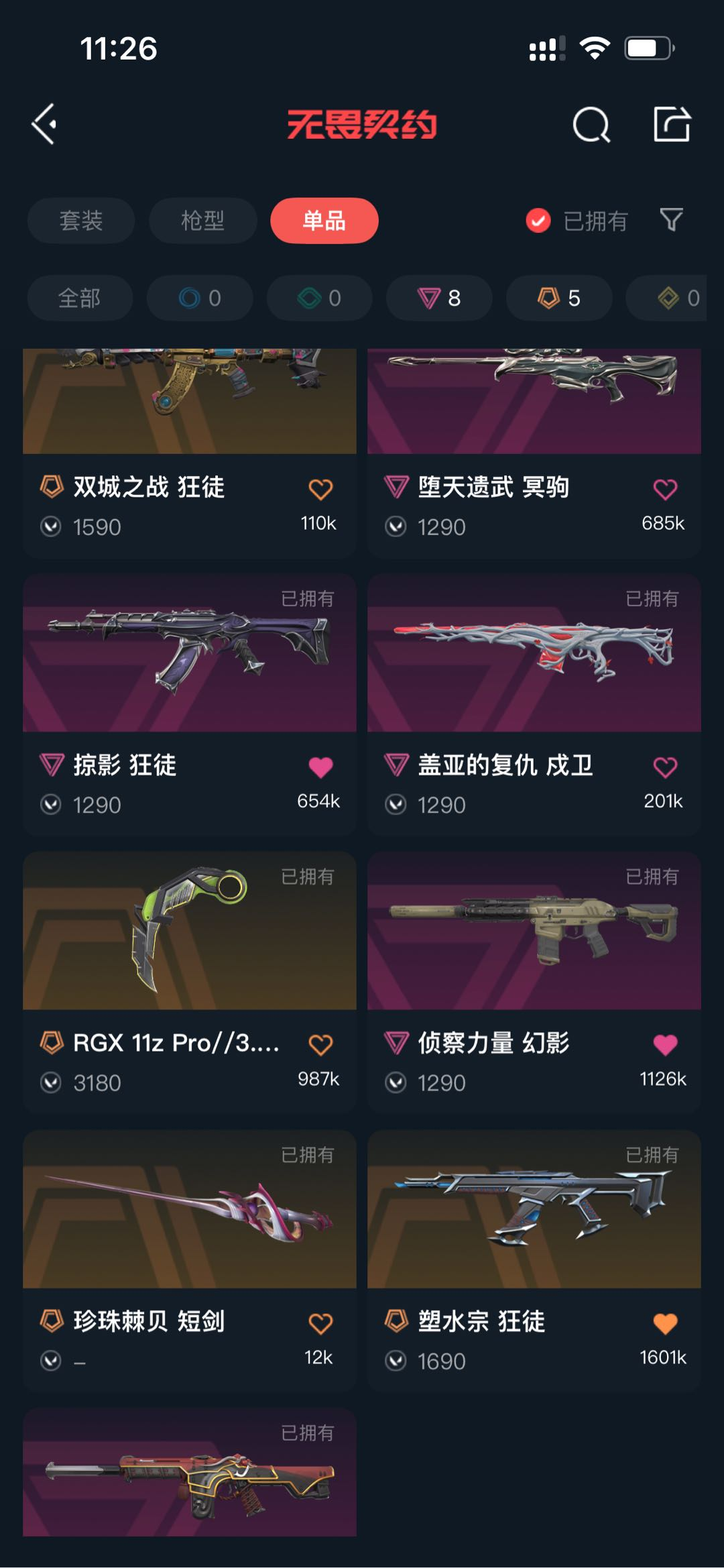Favorite the 双城之战 狂徒 skin
This screenshot has width=724, height=1568.
320,488
